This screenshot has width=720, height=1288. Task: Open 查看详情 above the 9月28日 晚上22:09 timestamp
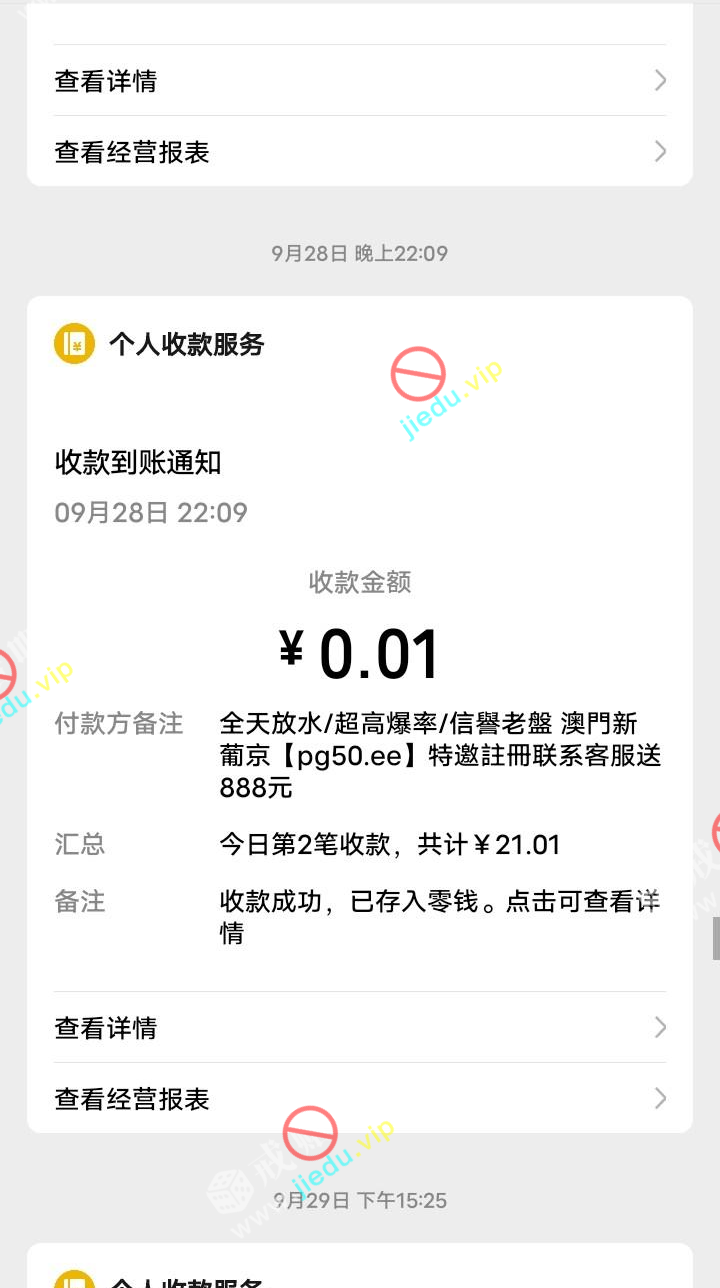click(x=359, y=80)
